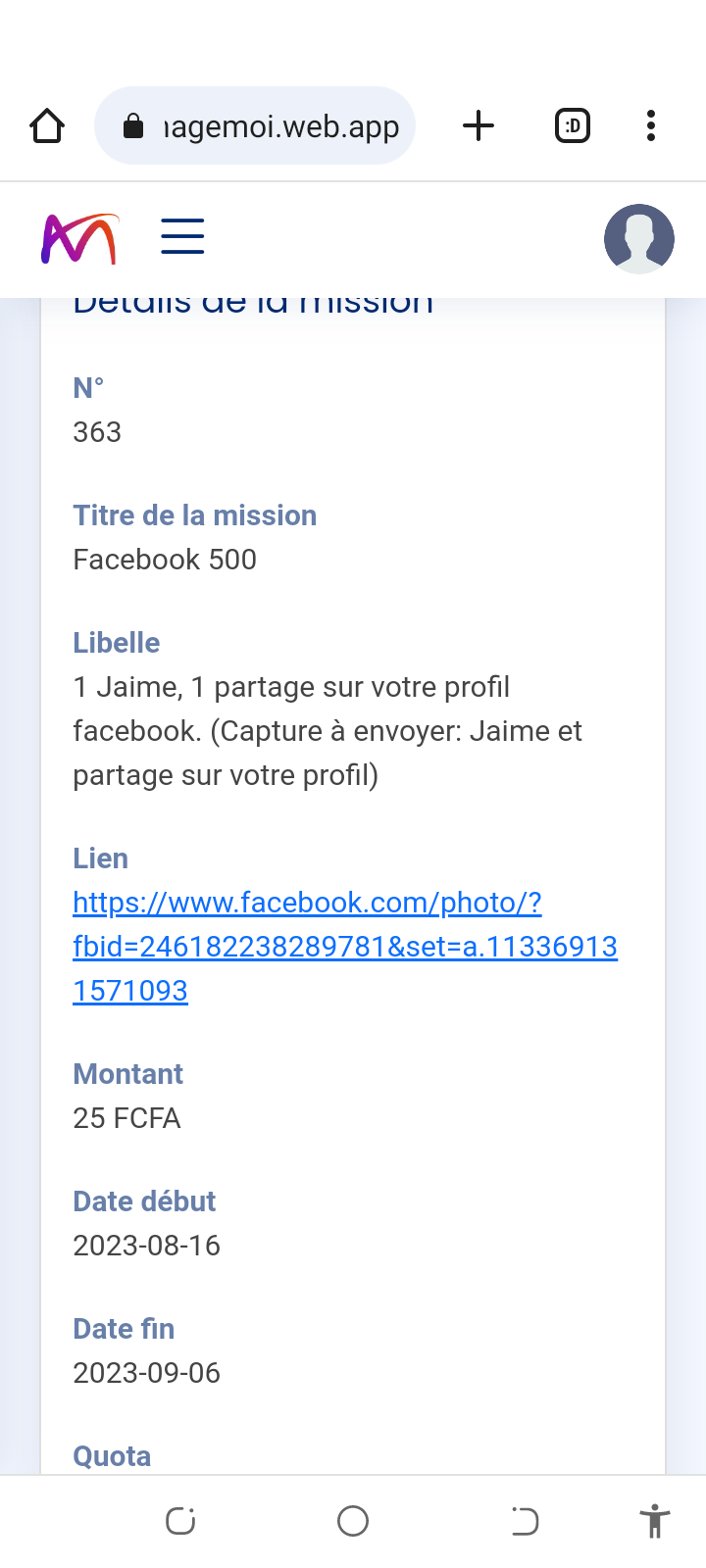Open a new browser tab
Screen dimensions: 706x1568
click(479, 126)
